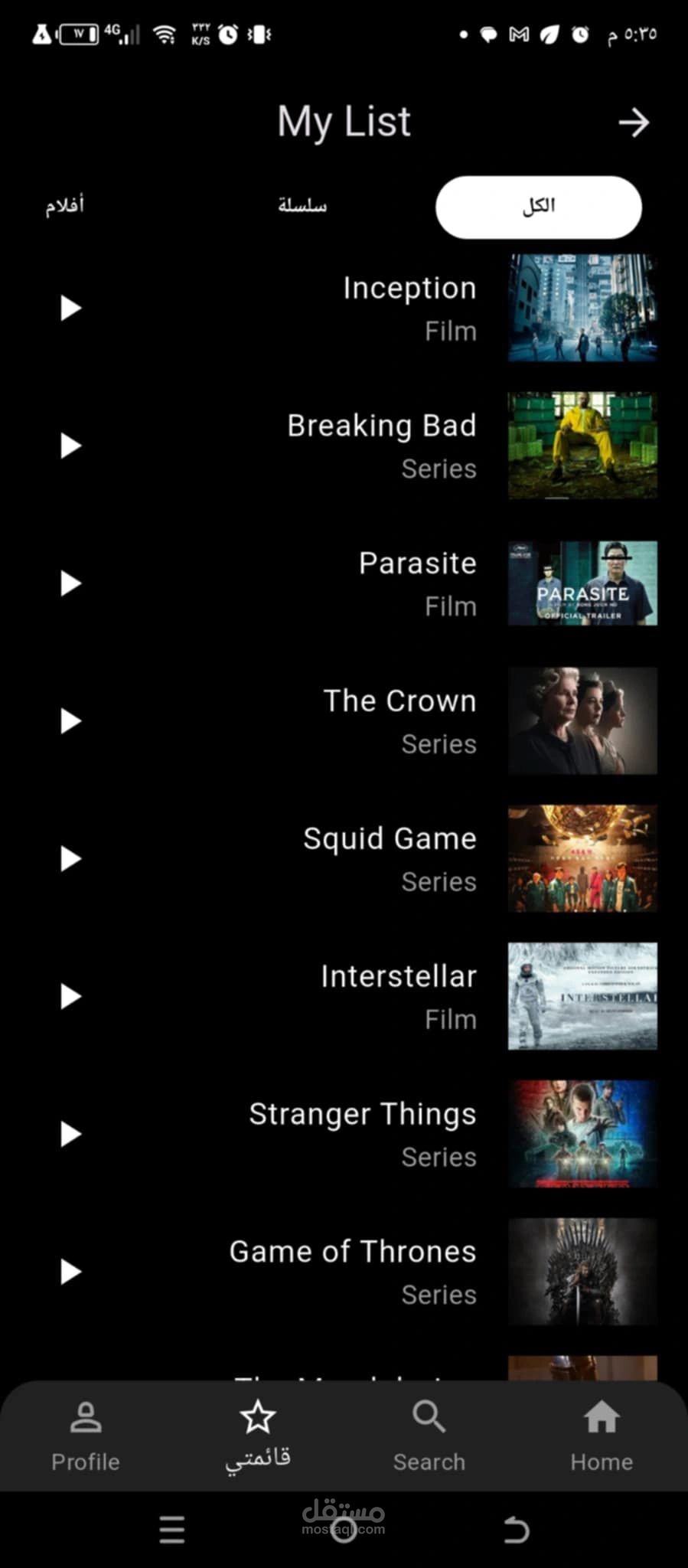Tap the arrow icon next to My List
This screenshot has height=1568, width=688.
tap(634, 122)
